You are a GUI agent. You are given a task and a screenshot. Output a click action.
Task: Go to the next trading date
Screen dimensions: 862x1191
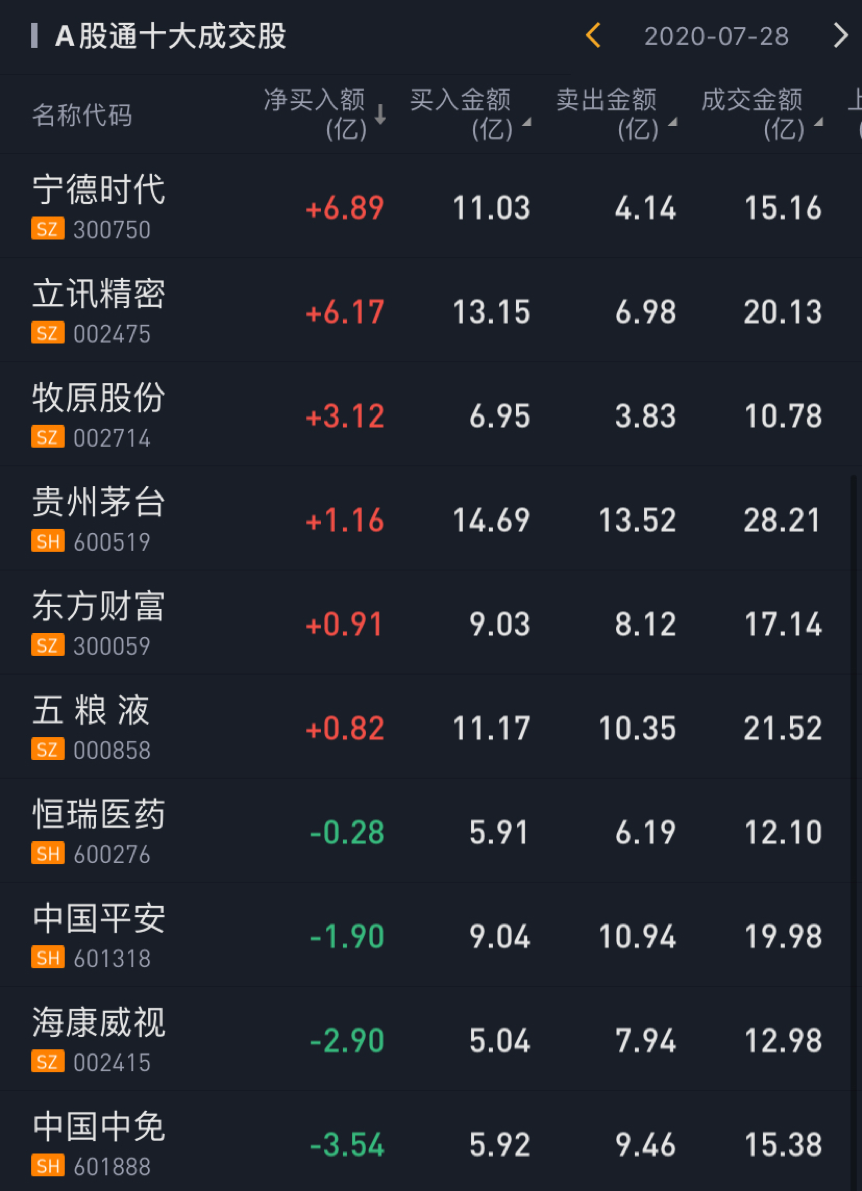(x=840, y=36)
